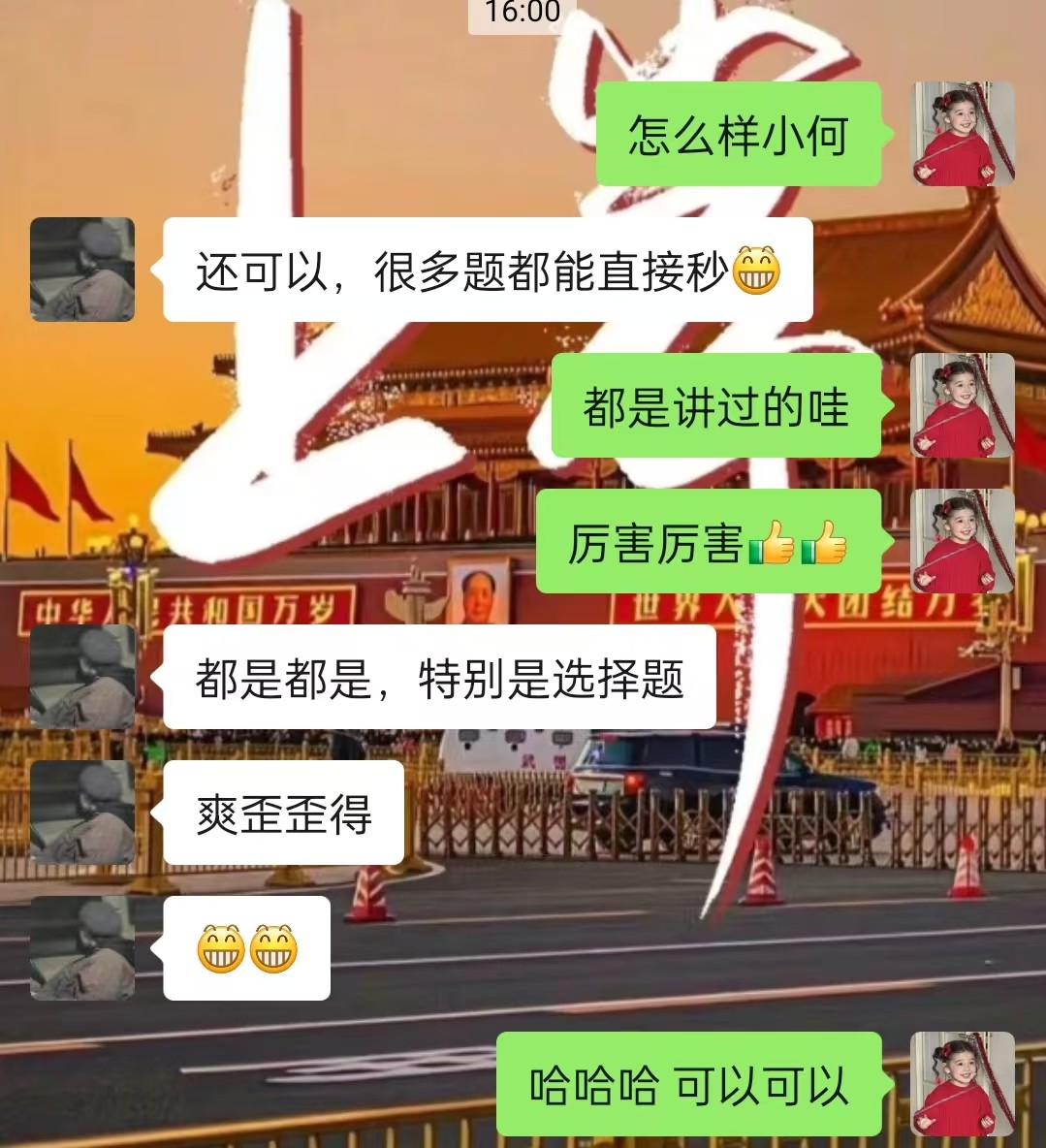Screen dimensions: 1046x1148
Task: Tap the avatar beside the grinning emoji message
Action: click(82, 948)
